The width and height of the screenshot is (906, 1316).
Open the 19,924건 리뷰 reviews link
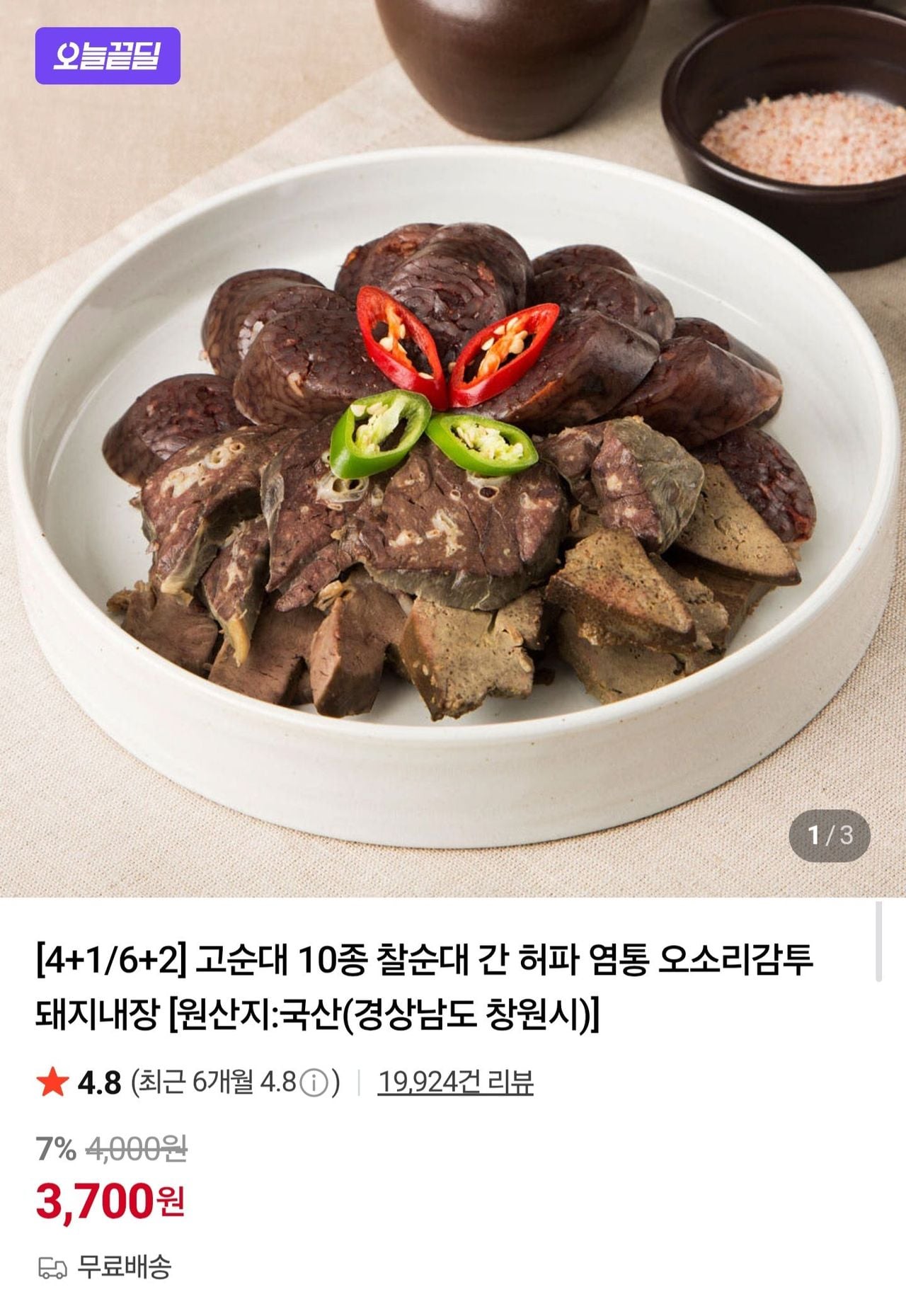pyautogui.click(x=455, y=1082)
